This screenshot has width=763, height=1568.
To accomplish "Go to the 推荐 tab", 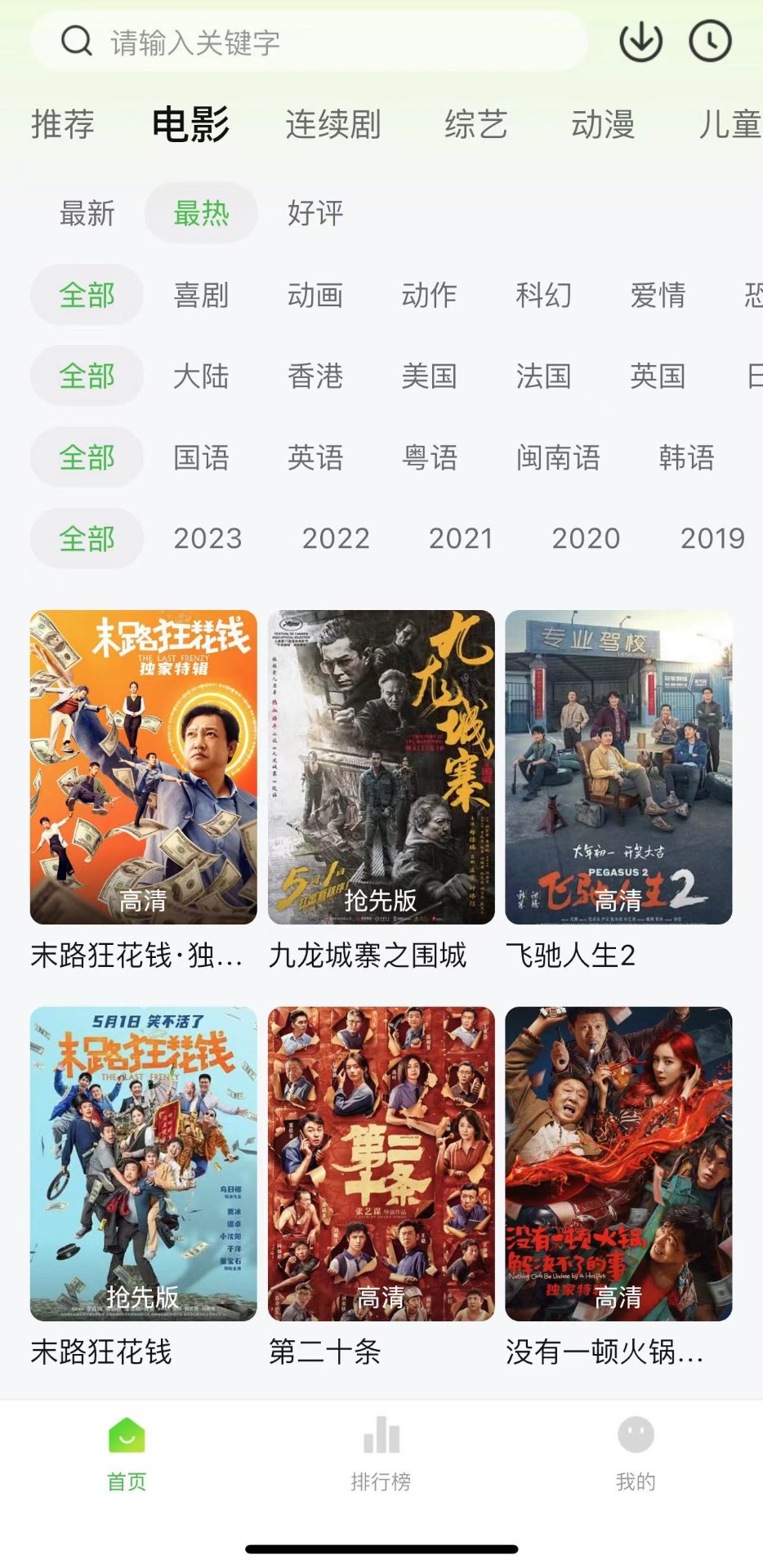I will click(62, 125).
